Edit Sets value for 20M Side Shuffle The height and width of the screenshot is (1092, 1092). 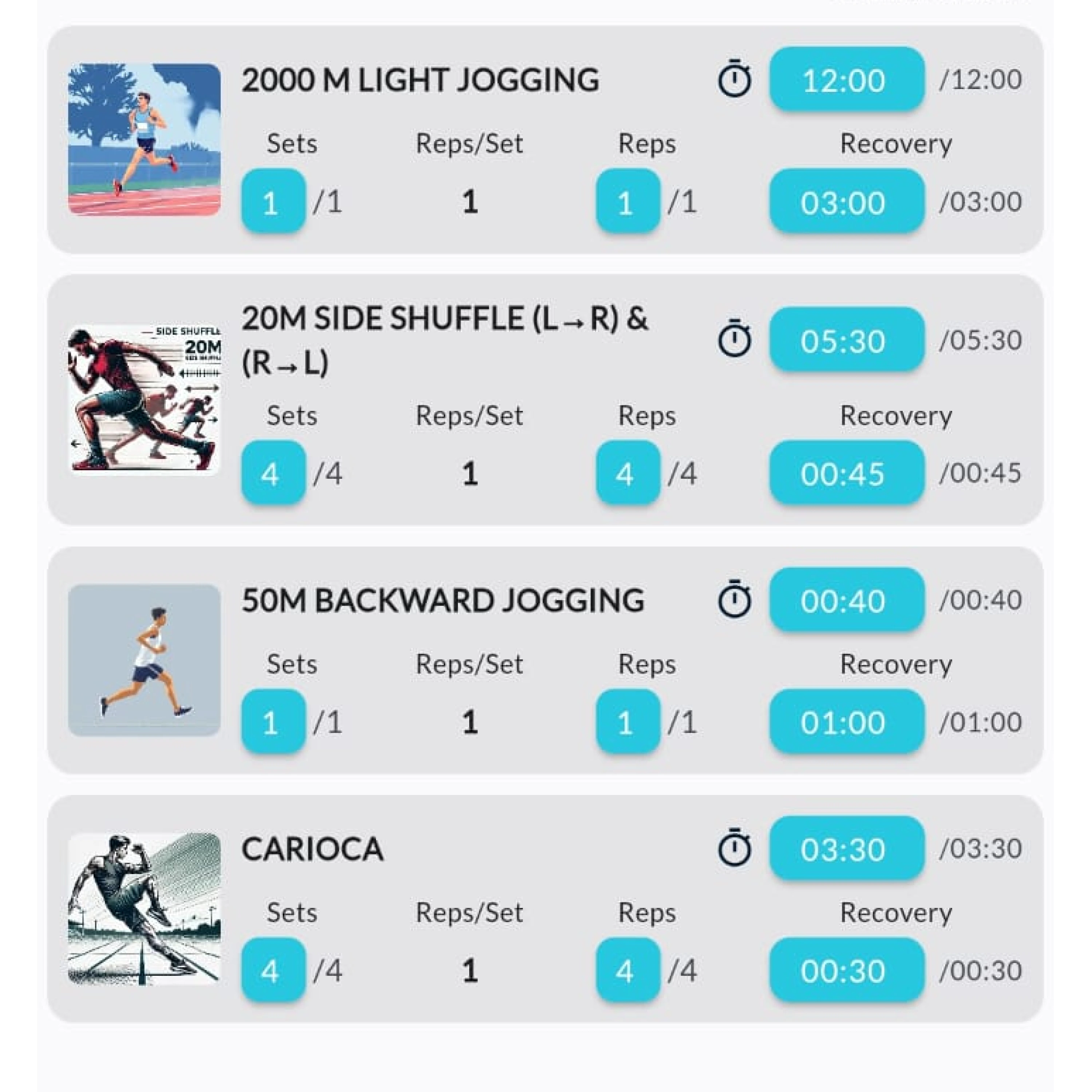[x=273, y=473]
